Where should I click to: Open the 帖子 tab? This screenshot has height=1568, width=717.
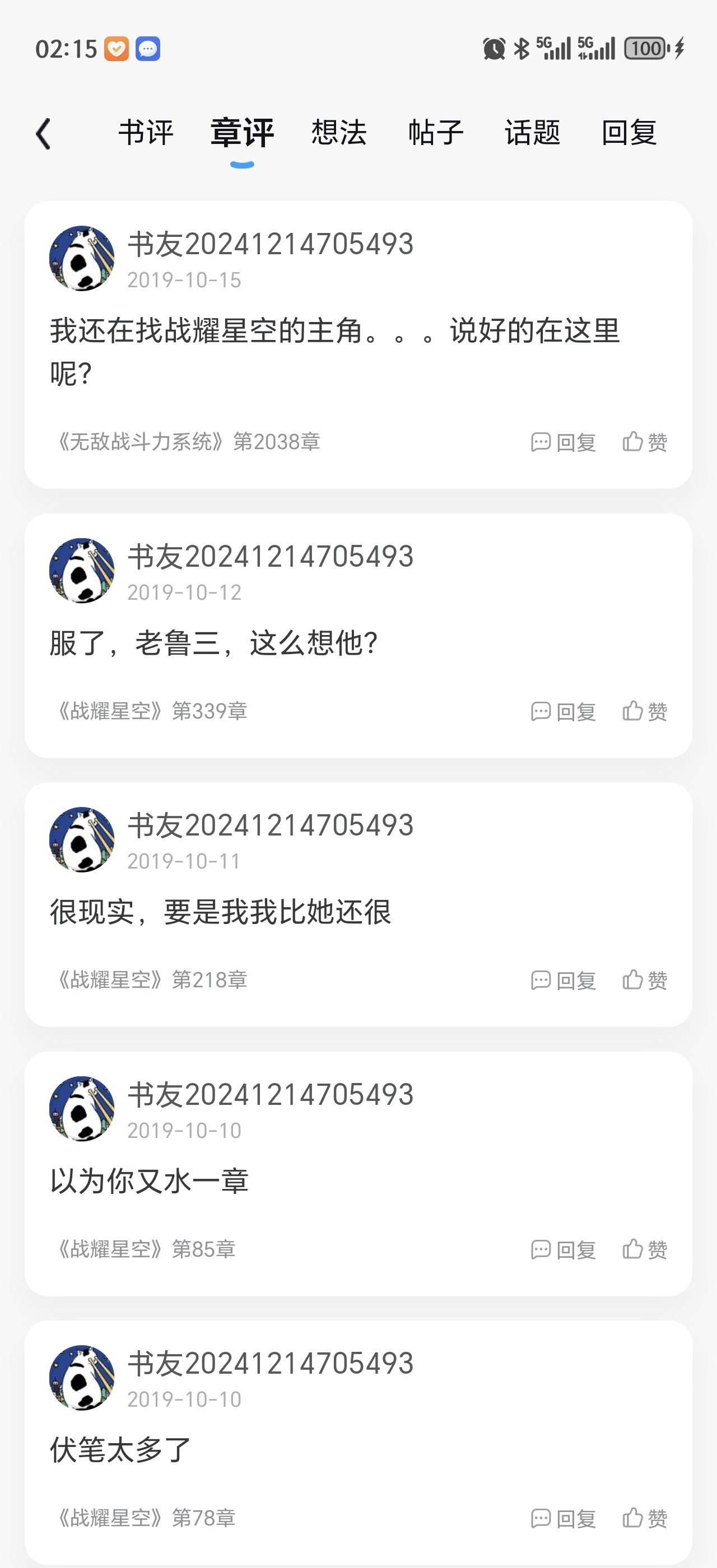[x=436, y=133]
